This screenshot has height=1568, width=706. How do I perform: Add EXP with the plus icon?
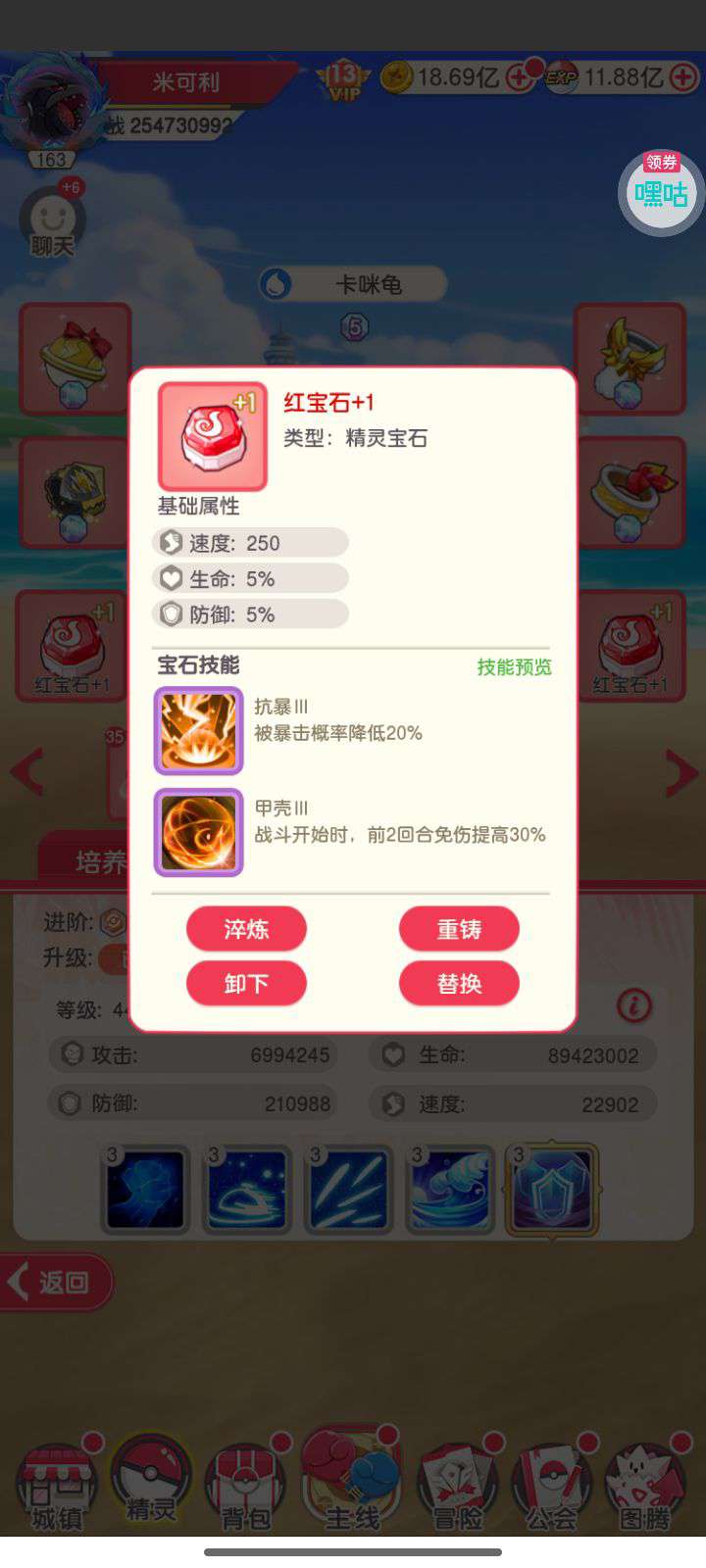(x=683, y=78)
